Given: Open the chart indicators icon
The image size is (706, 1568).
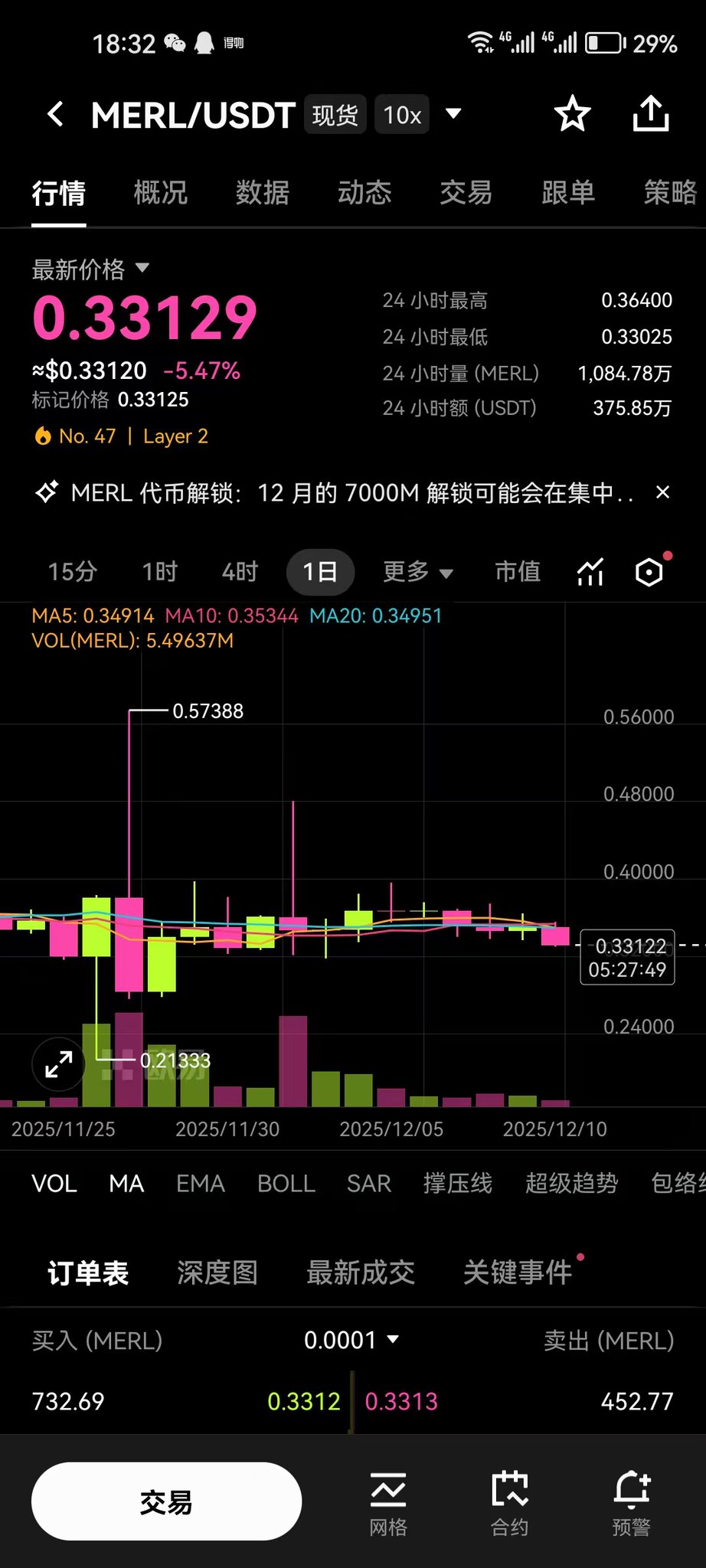Looking at the screenshot, I should [x=590, y=571].
